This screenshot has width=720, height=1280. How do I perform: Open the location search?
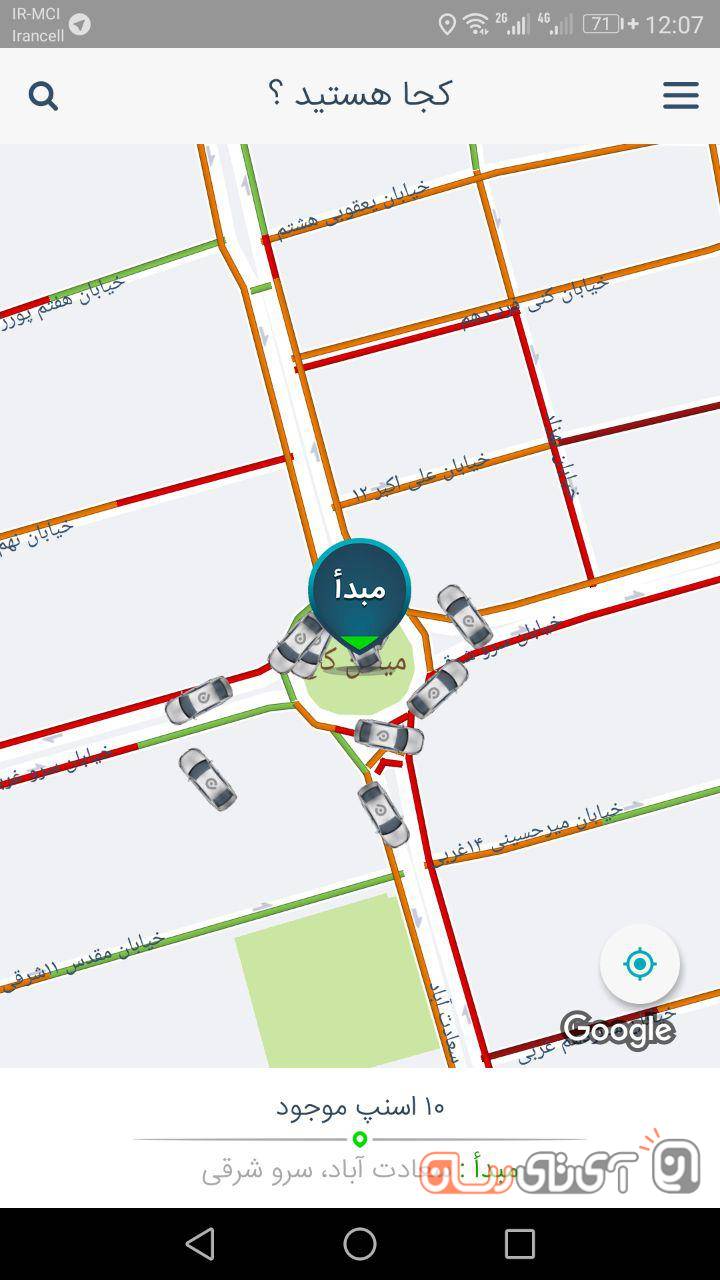[43, 96]
